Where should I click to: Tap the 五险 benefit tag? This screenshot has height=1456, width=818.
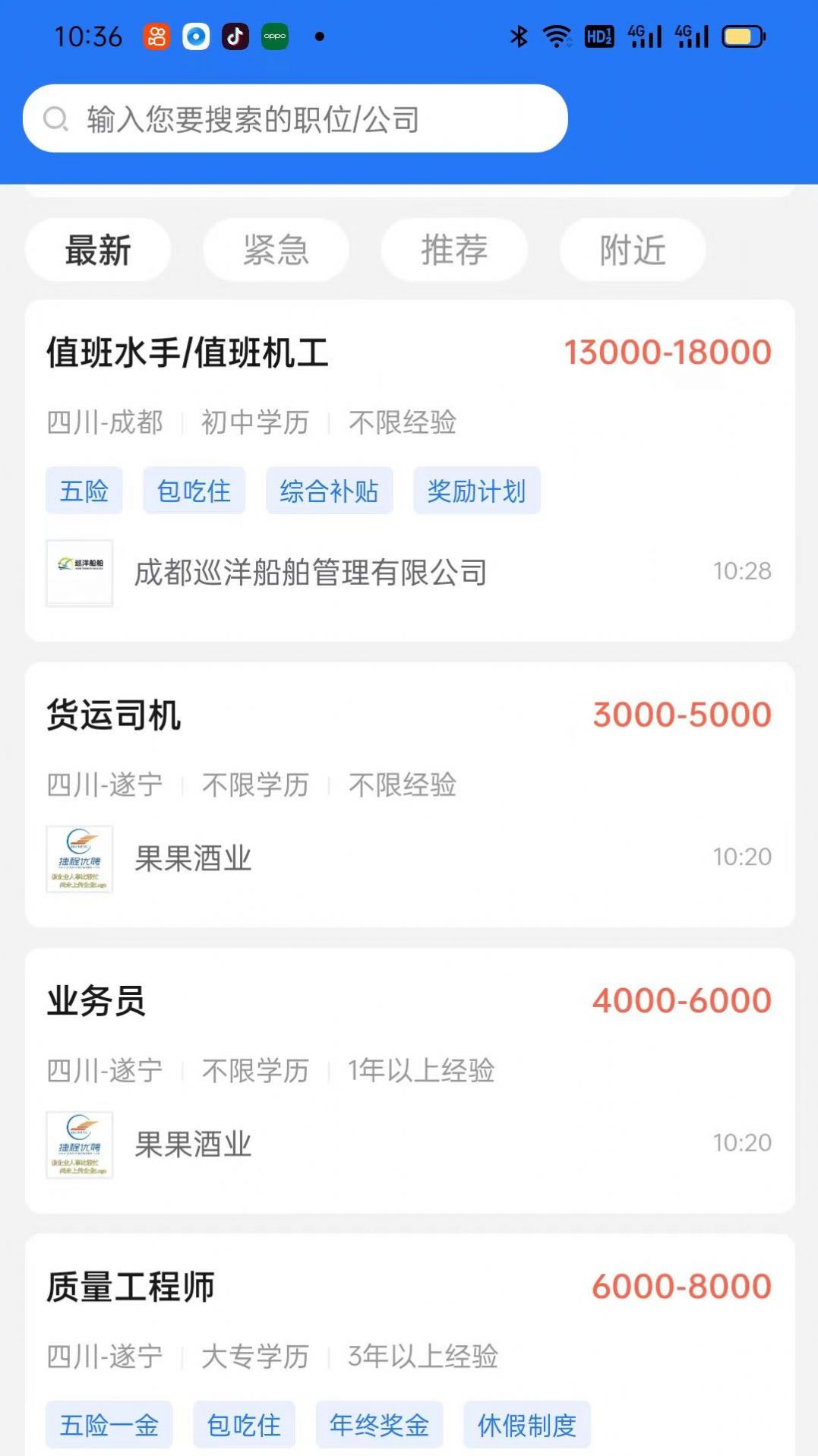(x=84, y=491)
